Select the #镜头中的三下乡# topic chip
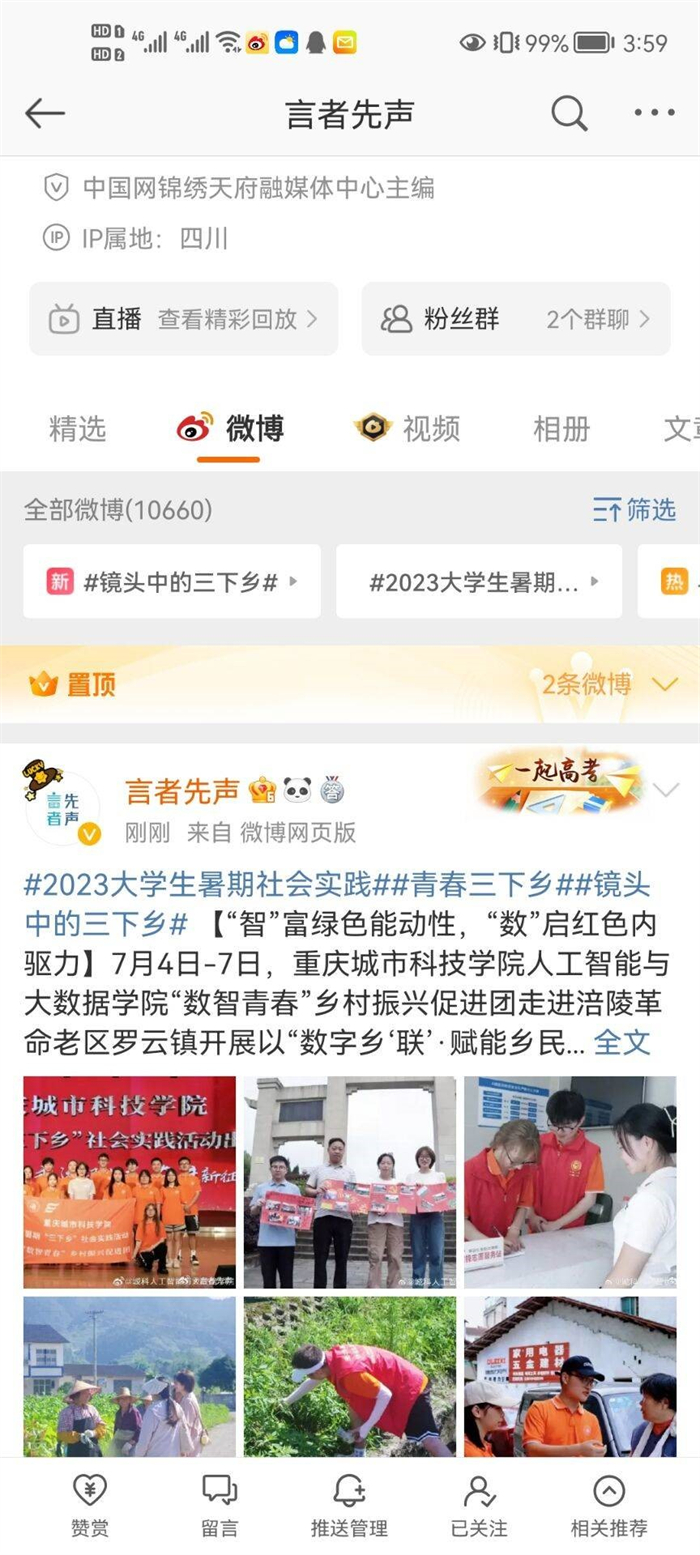This screenshot has width=700, height=1555. point(172,582)
